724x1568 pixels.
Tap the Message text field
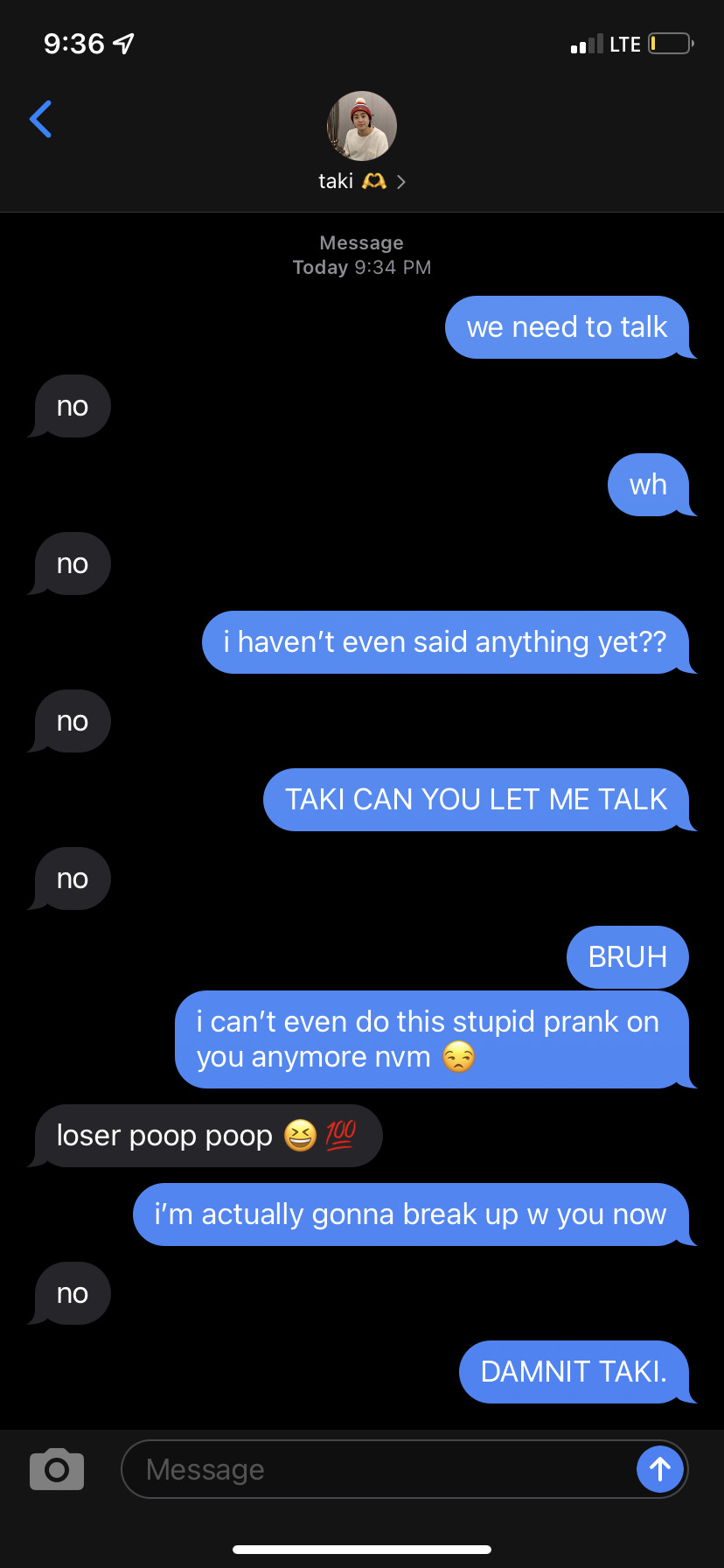pyautogui.click(x=376, y=1469)
